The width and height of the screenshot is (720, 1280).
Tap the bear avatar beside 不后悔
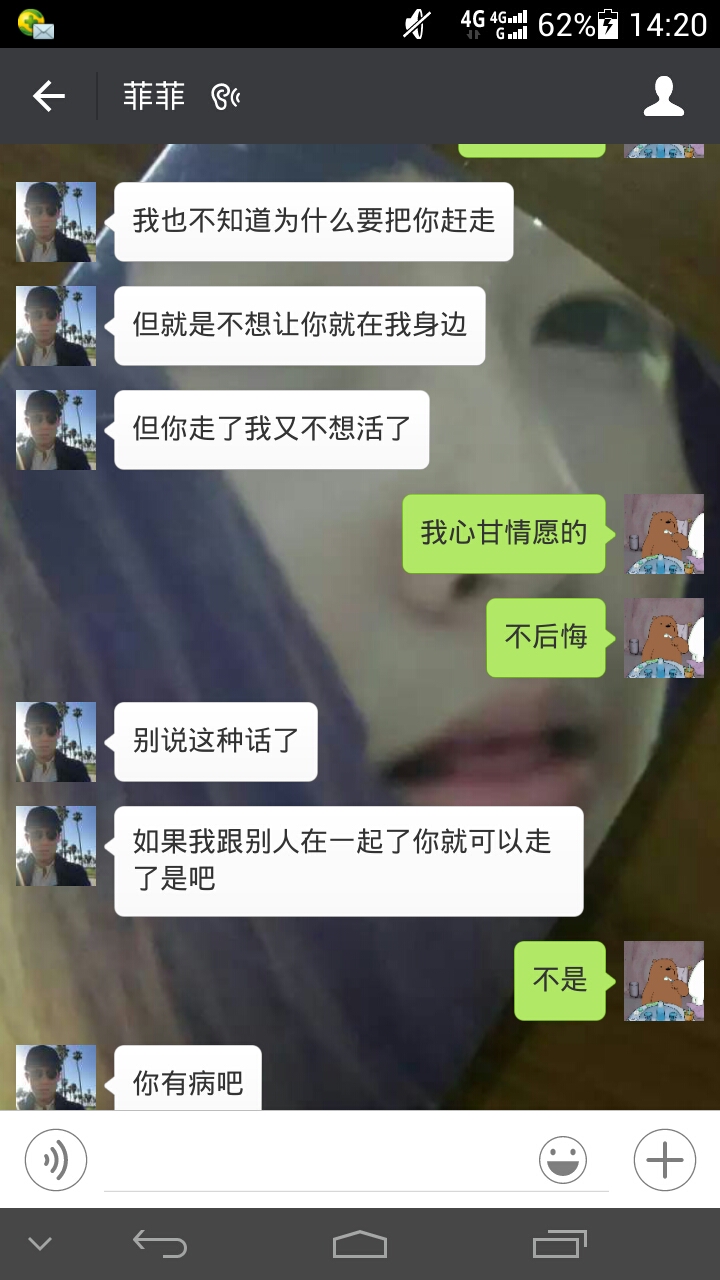click(663, 638)
